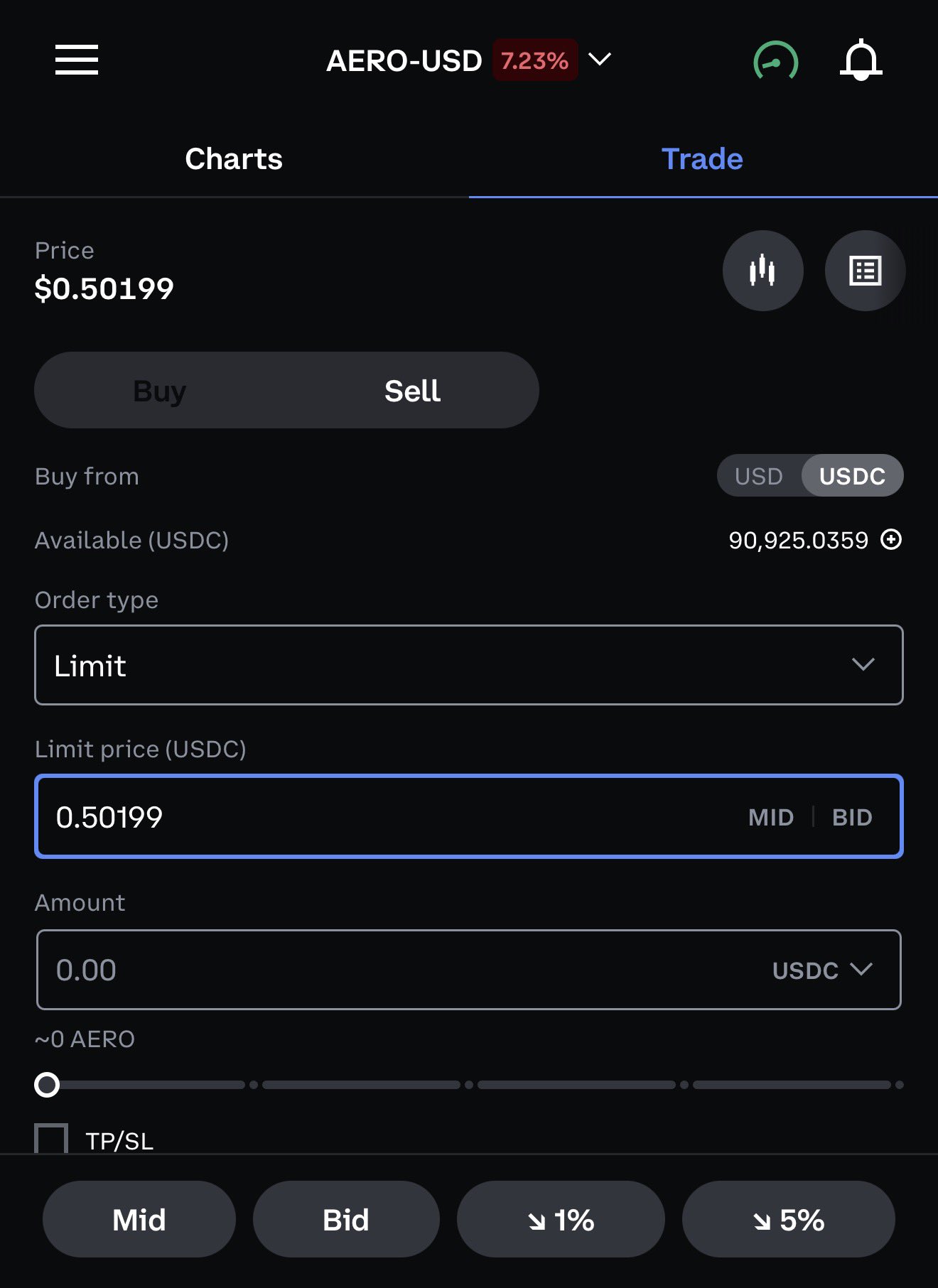938x1288 pixels.
Task: Set limit price to BID inside field
Action: (852, 817)
